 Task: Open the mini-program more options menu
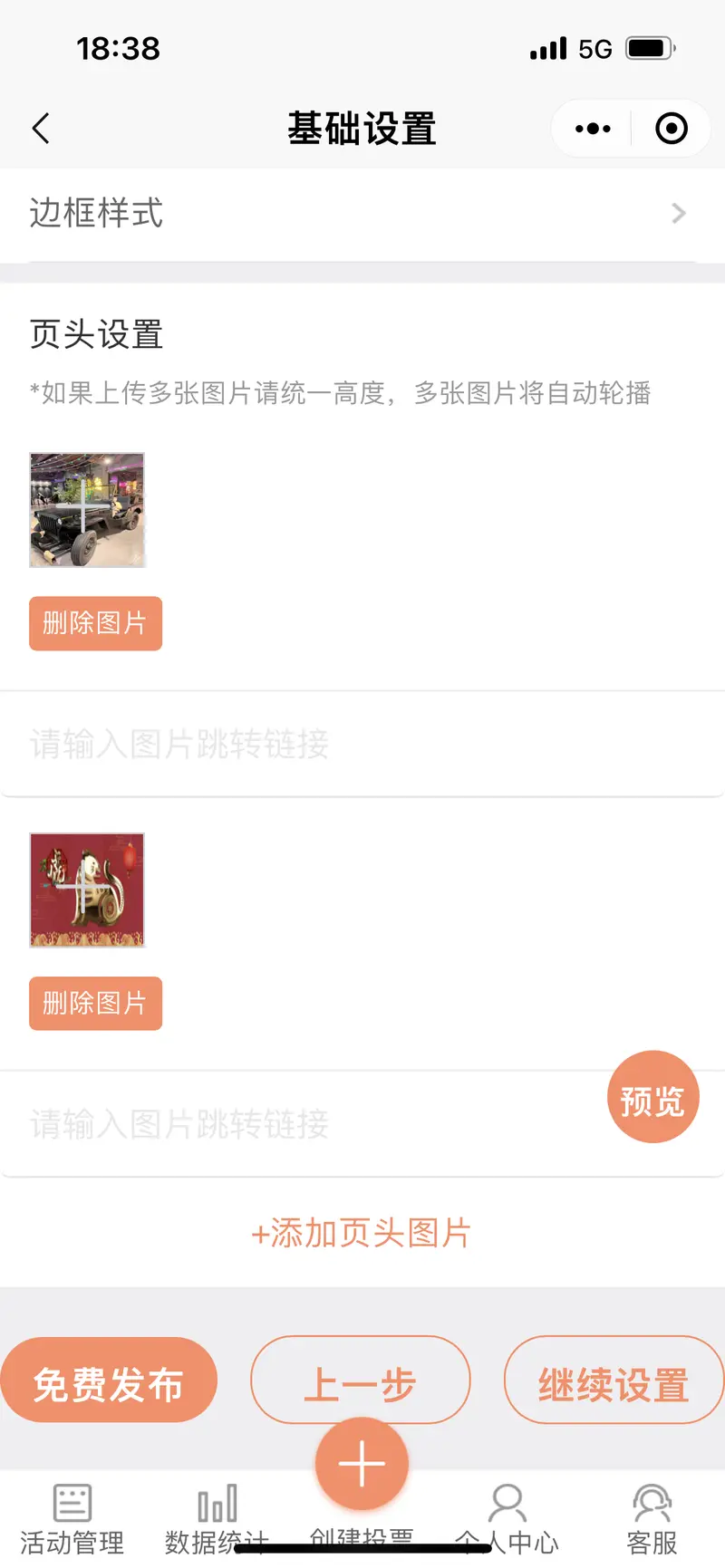[x=593, y=129]
